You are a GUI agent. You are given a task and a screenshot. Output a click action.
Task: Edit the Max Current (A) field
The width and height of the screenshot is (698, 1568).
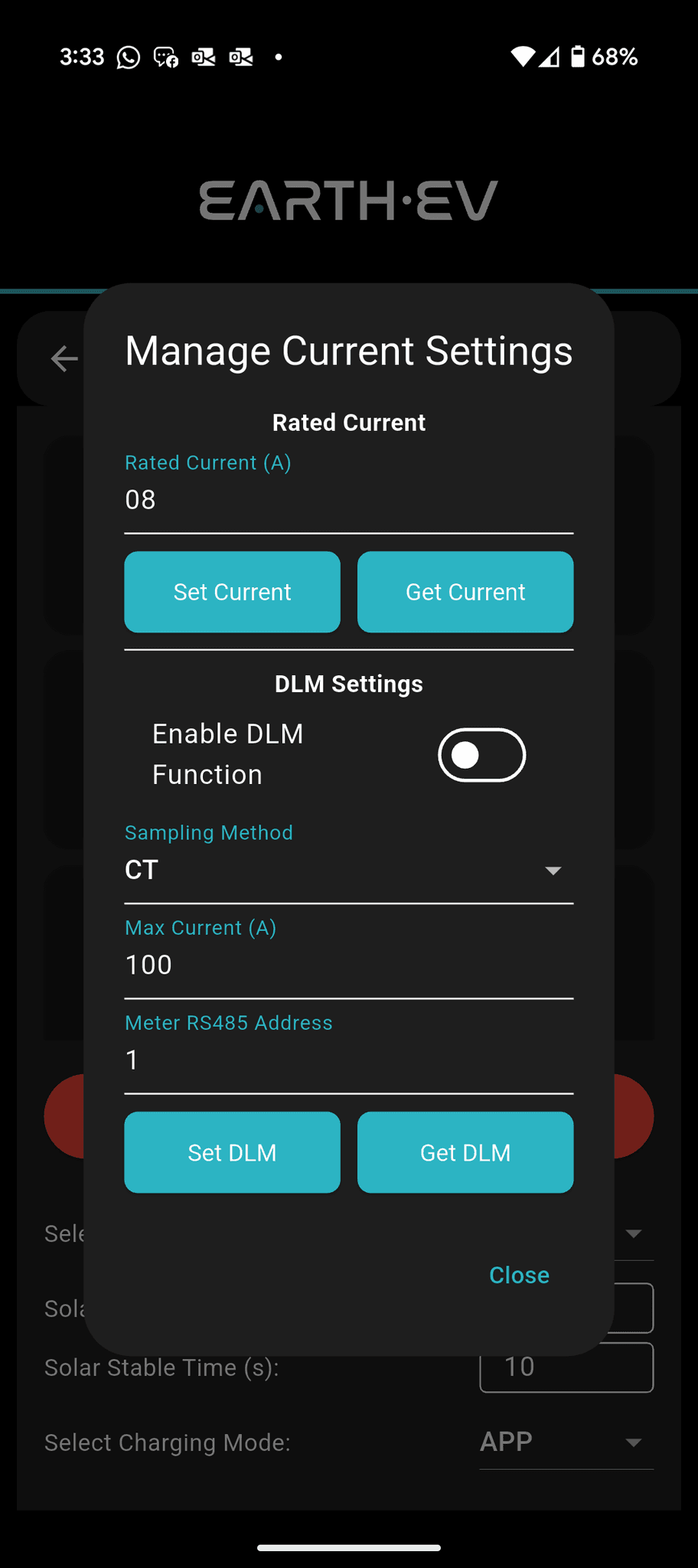tap(348, 965)
